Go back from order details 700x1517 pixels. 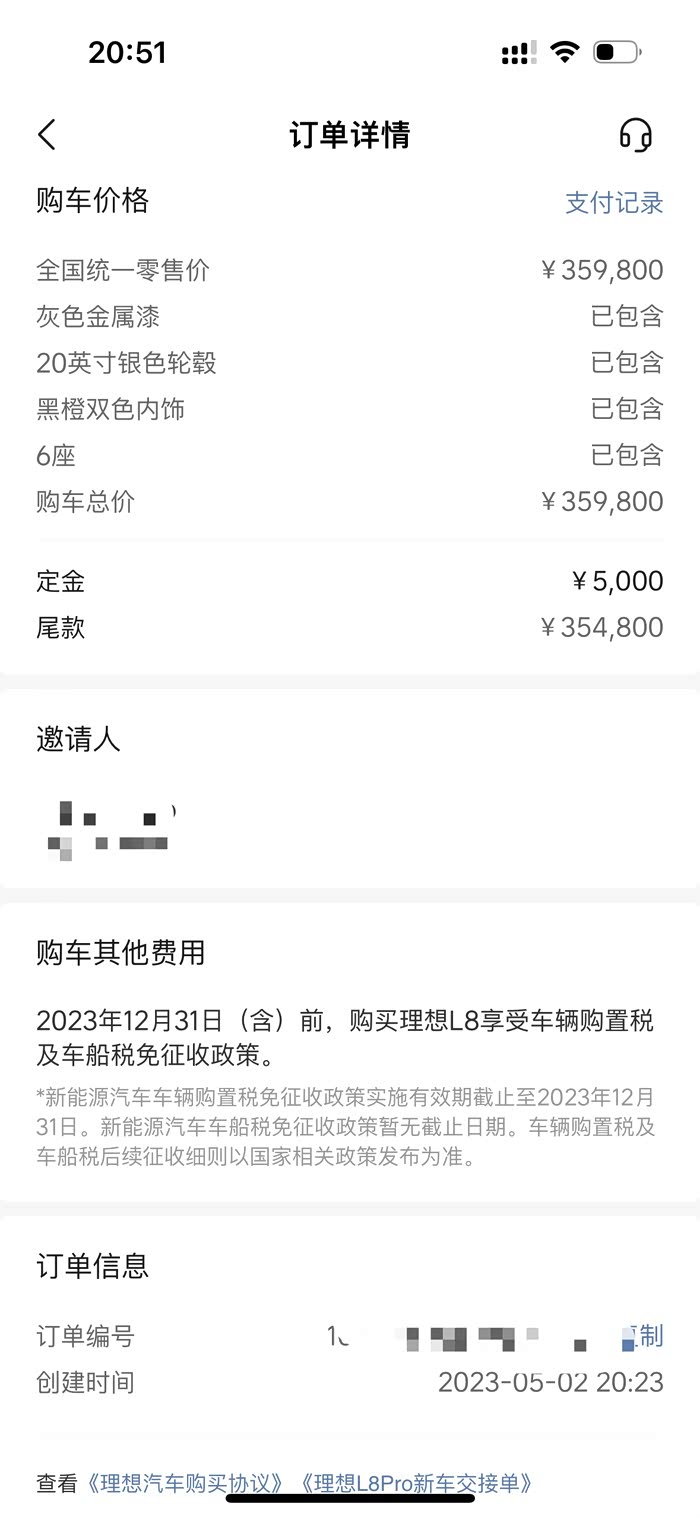pyautogui.click(x=47, y=135)
